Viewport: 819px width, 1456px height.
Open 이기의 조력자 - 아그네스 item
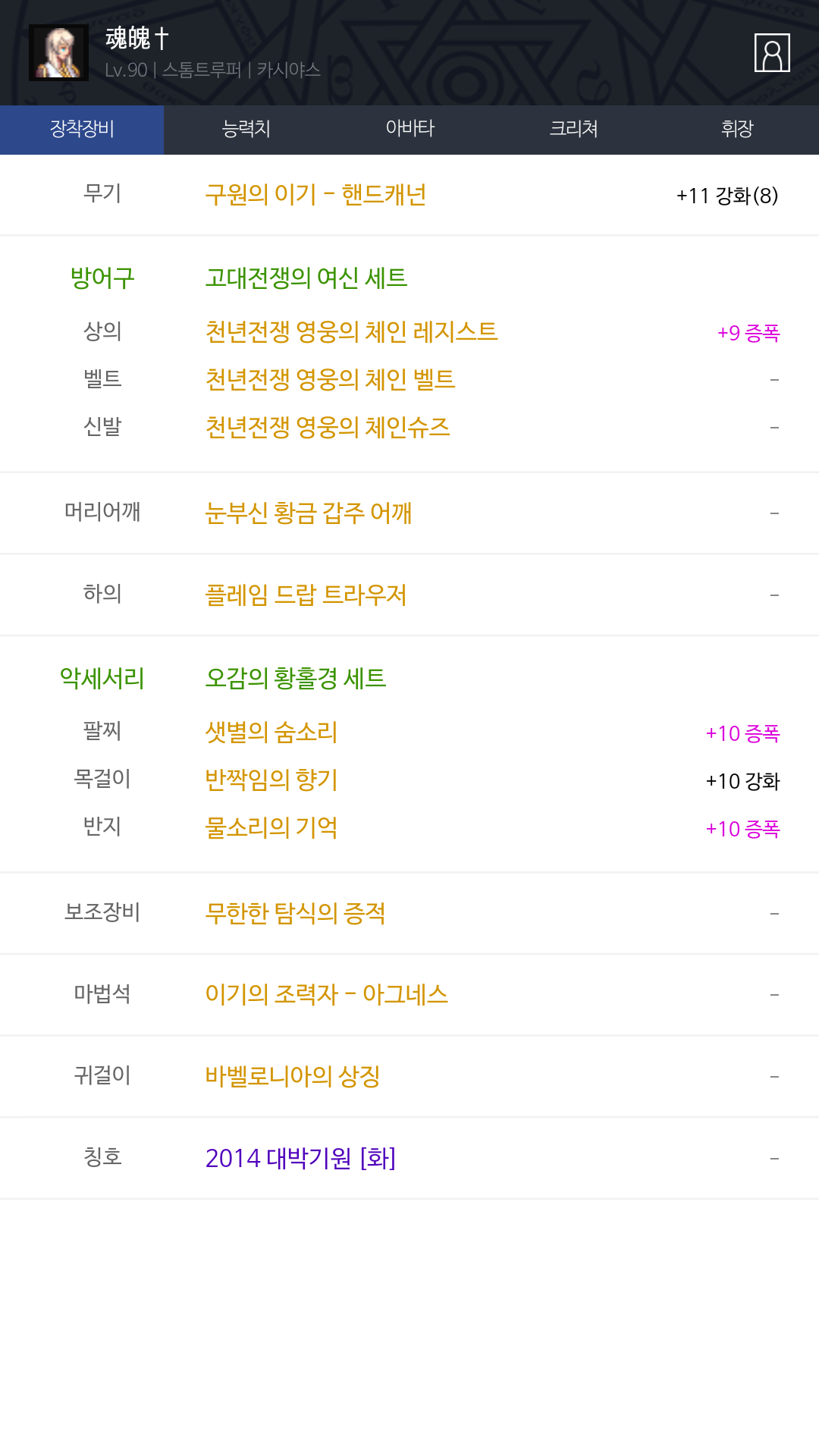[x=326, y=994]
